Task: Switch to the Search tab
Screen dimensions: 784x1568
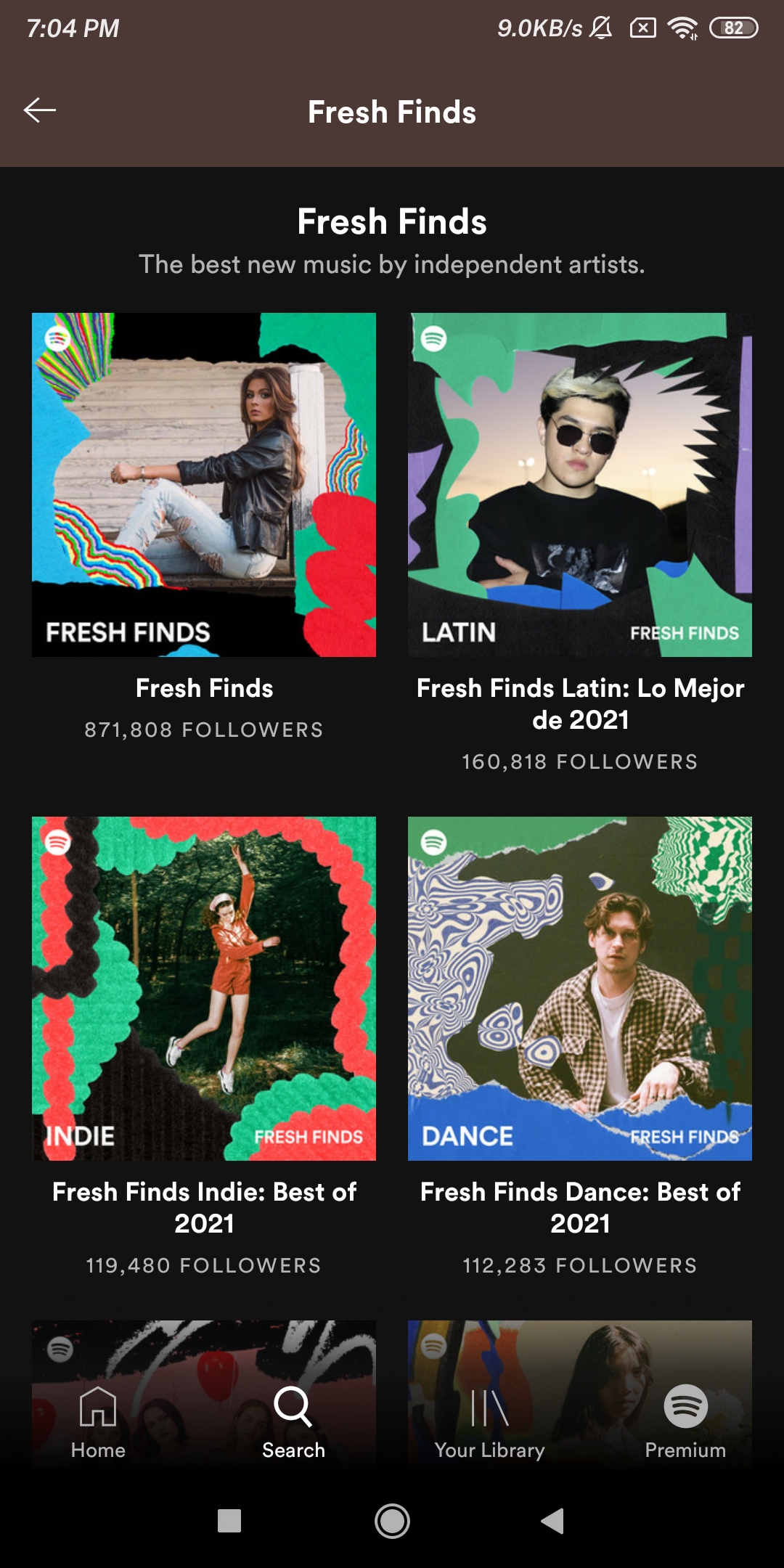Action: (293, 1423)
